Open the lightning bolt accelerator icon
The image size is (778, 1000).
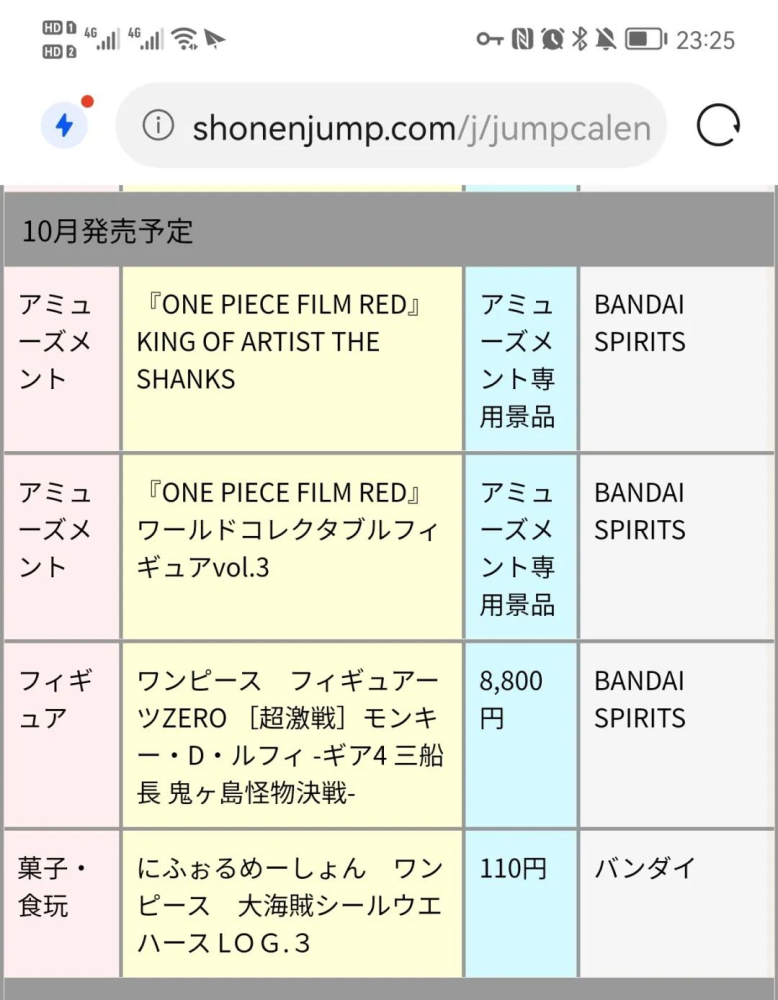pos(64,126)
